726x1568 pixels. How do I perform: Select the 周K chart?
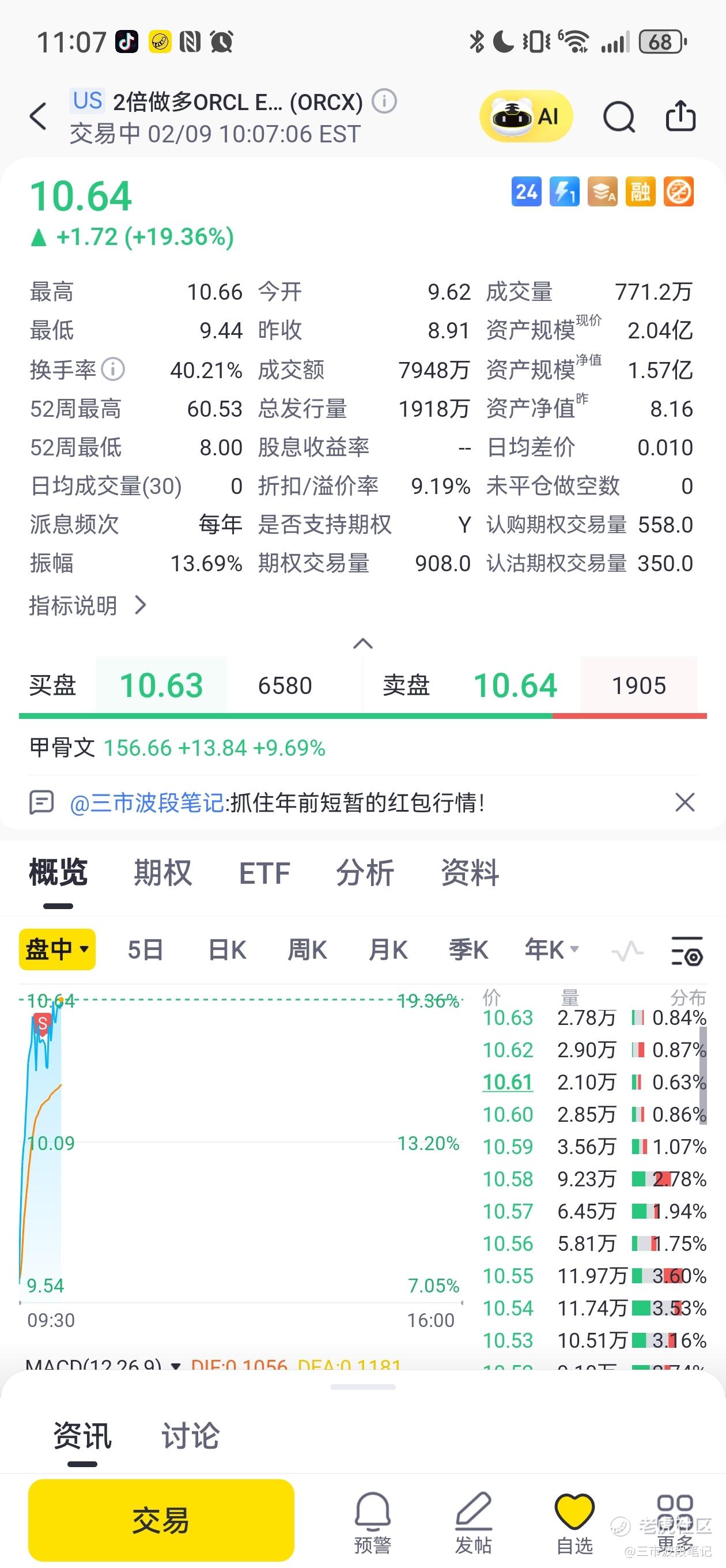point(307,949)
